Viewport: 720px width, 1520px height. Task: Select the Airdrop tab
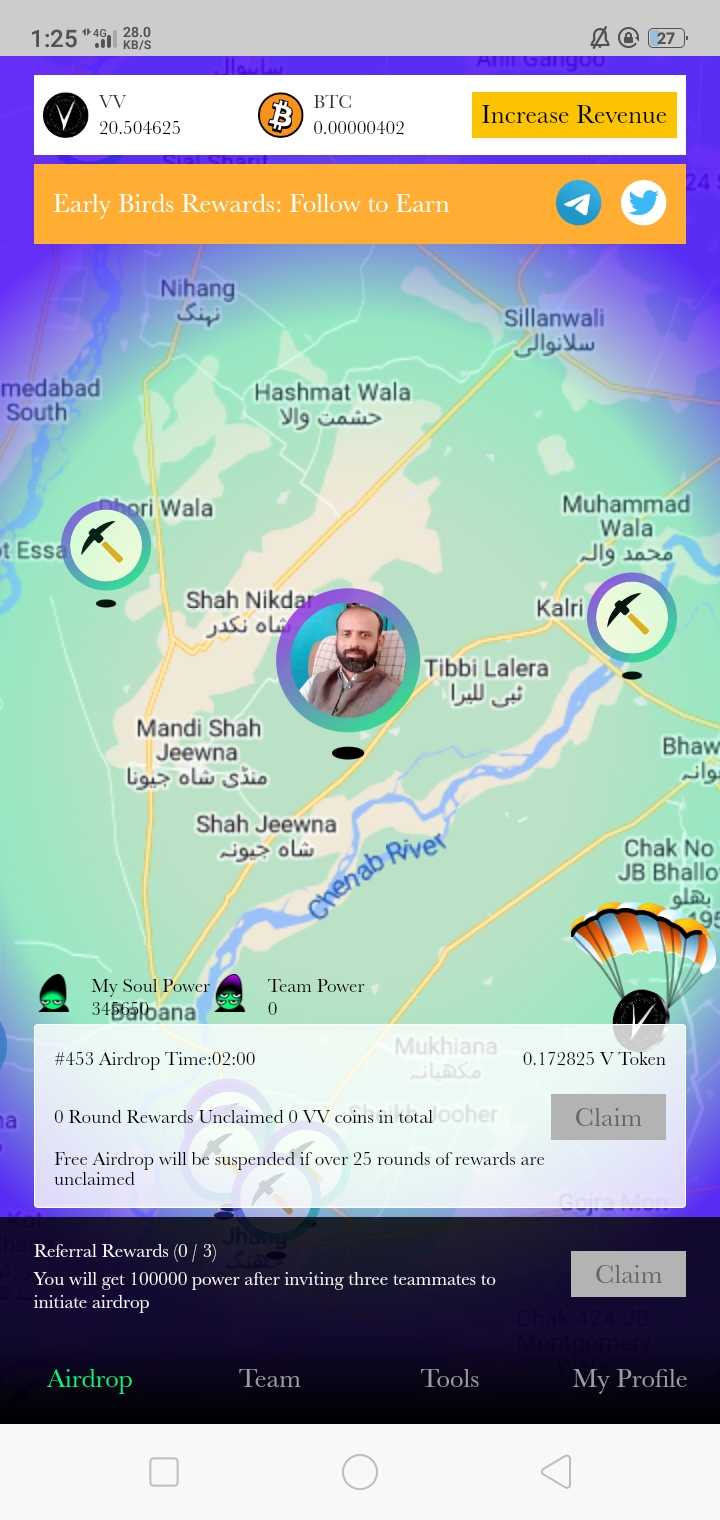pos(90,1379)
